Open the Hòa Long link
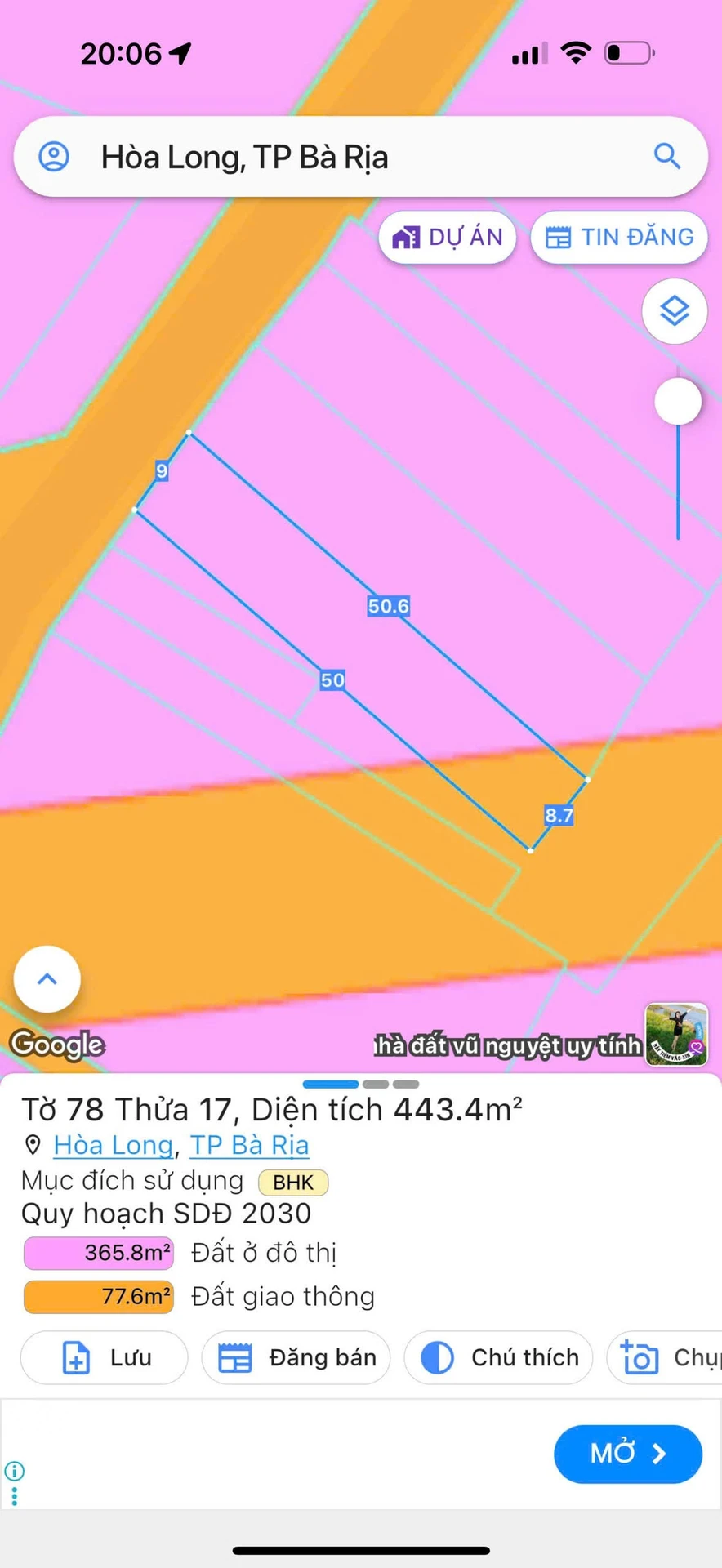Viewport: 722px width, 1568px height. click(x=114, y=1145)
